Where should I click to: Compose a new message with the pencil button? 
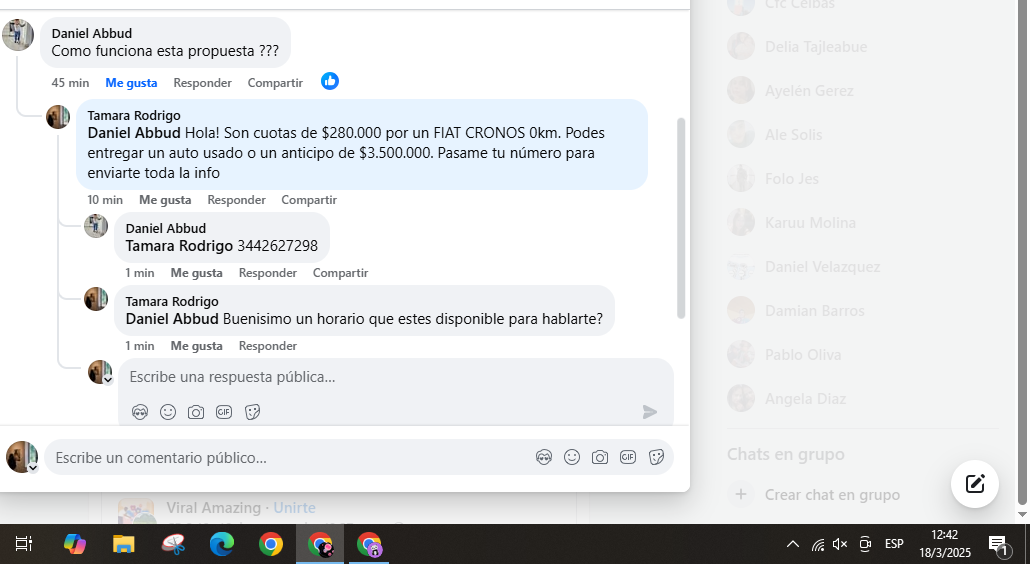[975, 484]
